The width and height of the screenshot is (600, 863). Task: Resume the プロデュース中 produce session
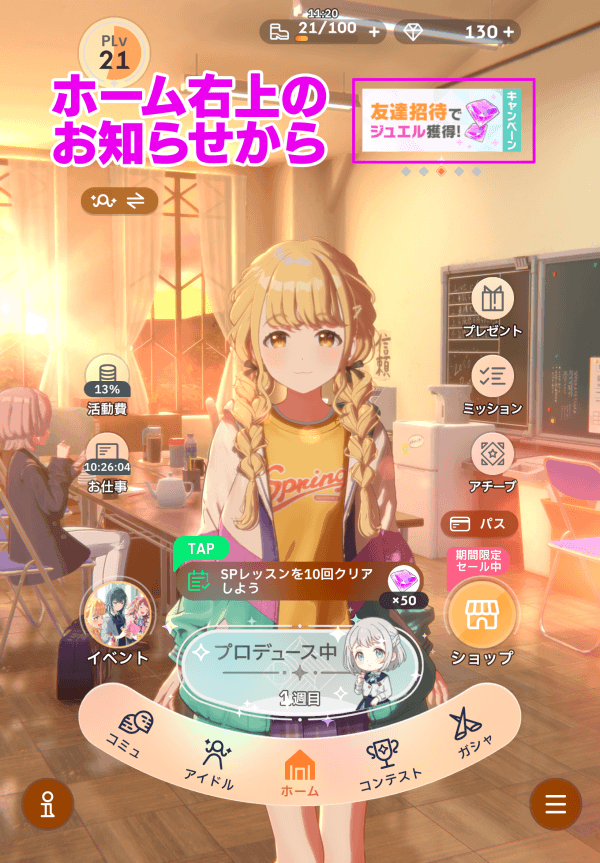tap(300, 665)
